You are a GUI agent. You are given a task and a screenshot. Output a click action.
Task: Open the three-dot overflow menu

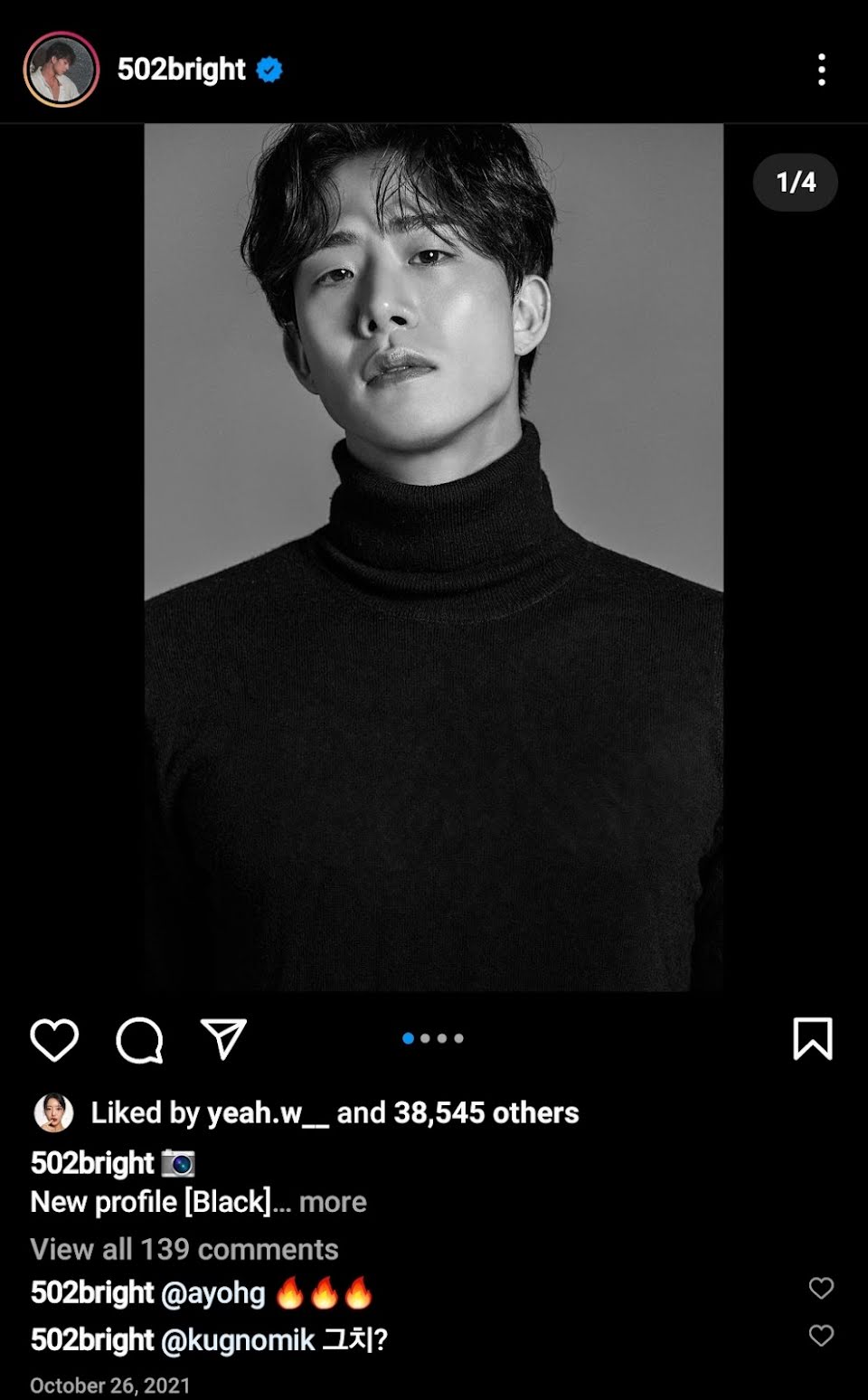tap(821, 70)
